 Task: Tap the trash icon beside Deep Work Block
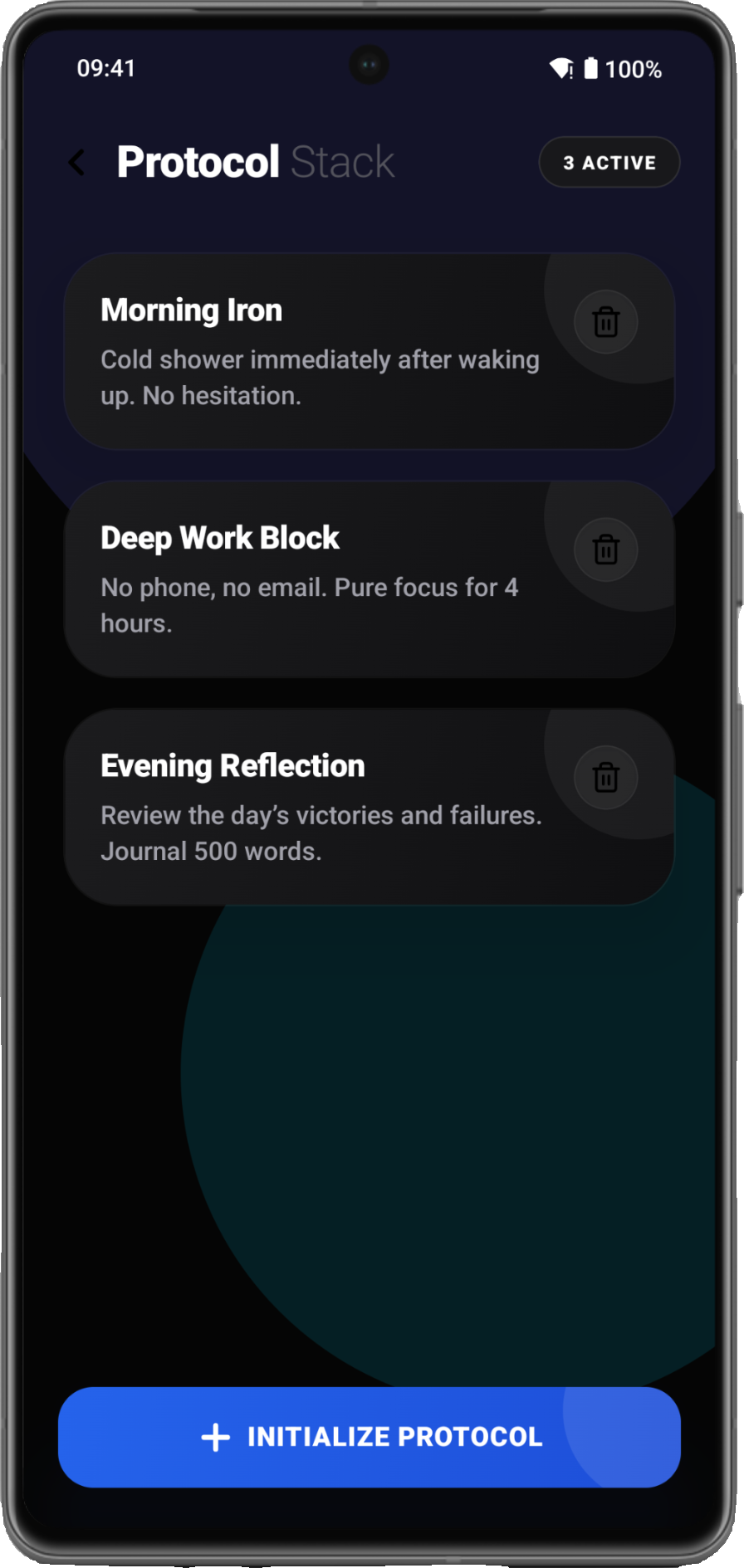[x=605, y=550]
